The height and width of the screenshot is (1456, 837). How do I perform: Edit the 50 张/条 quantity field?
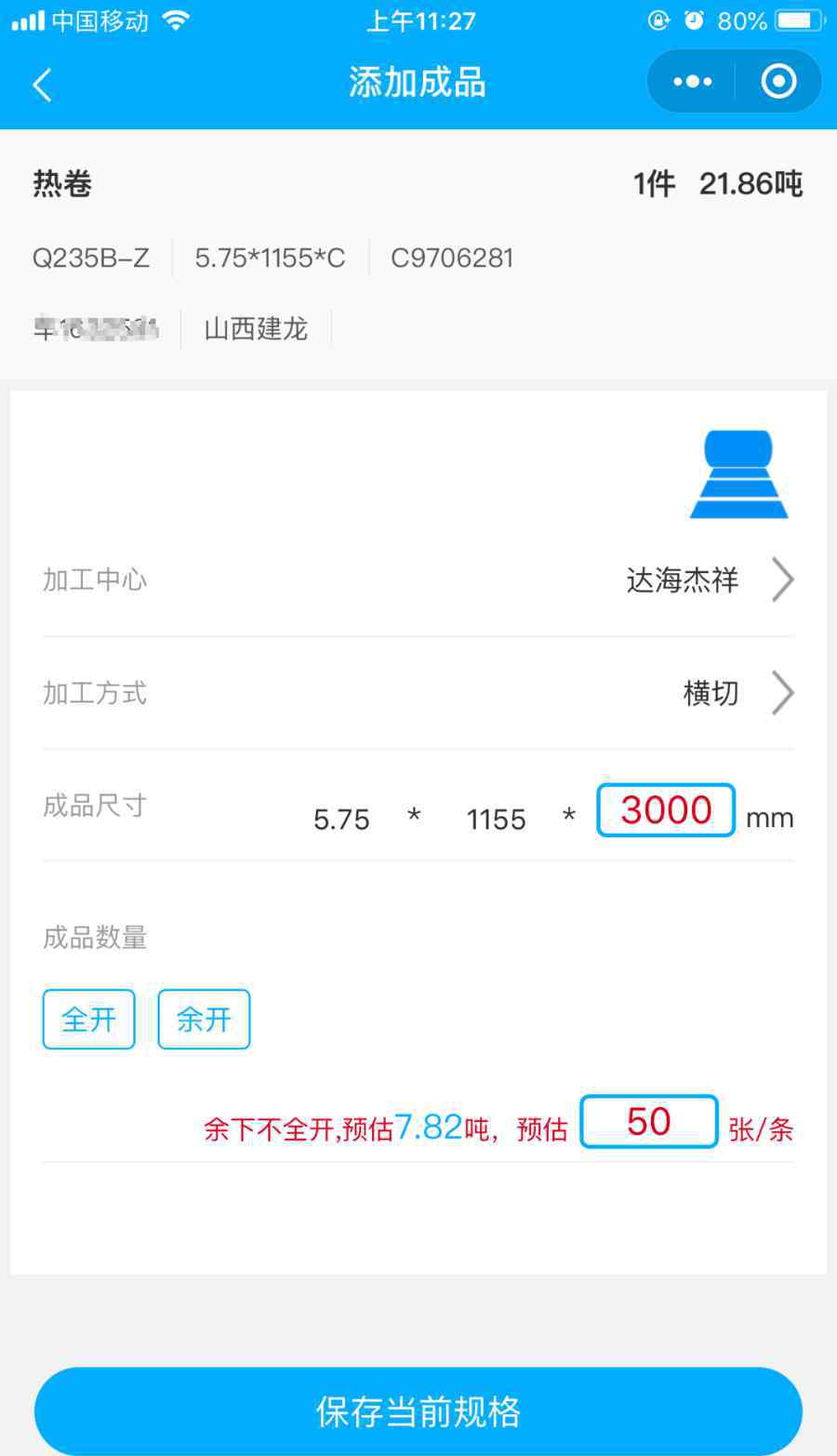(649, 1121)
